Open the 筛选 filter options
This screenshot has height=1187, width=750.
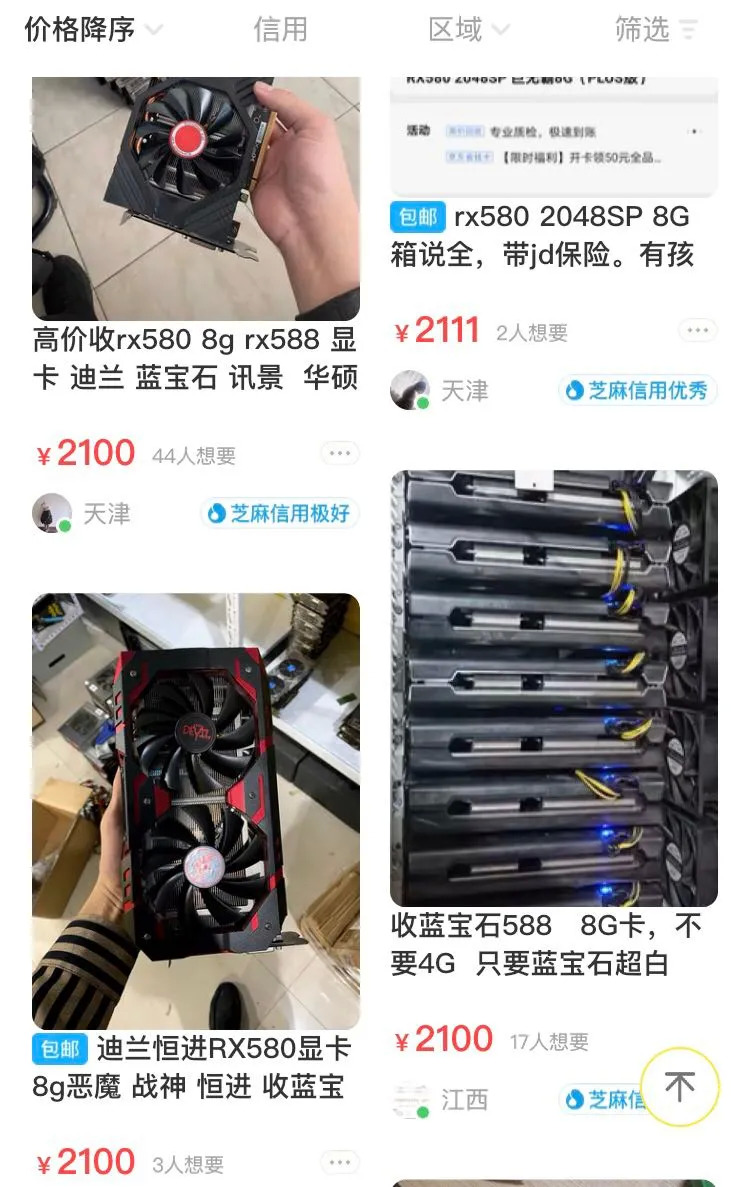pos(655,30)
